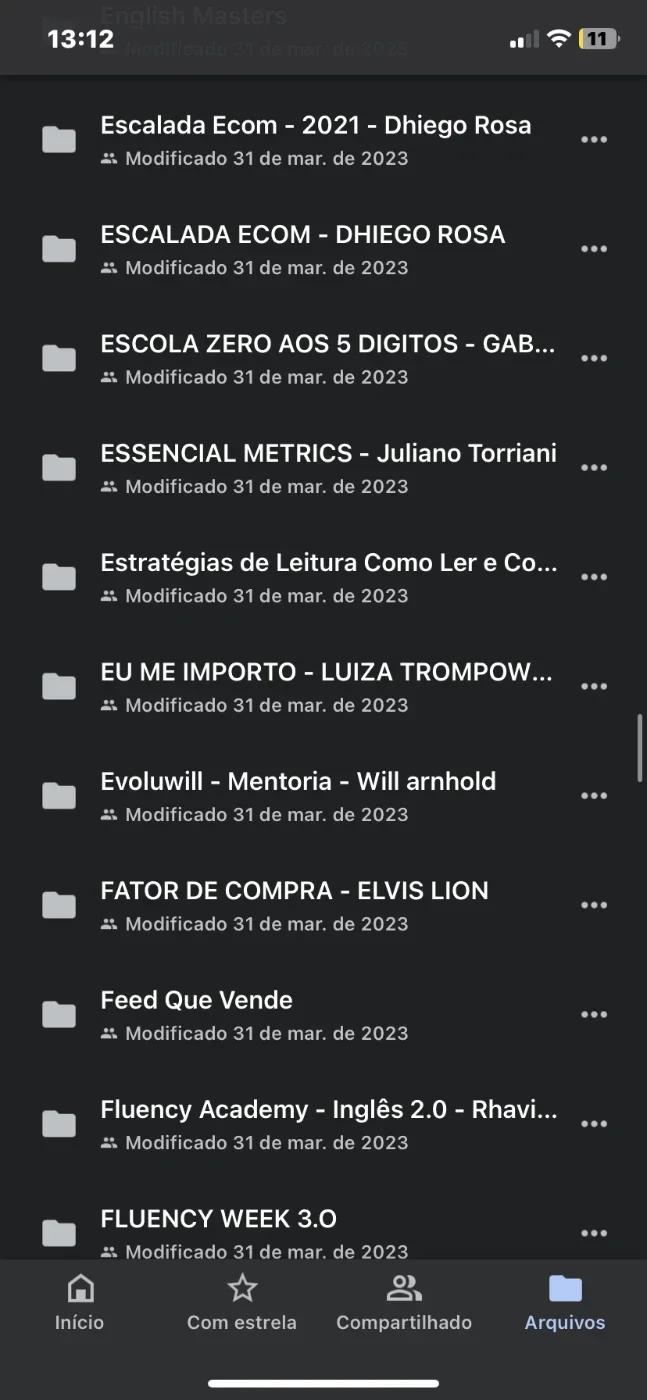647x1400 pixels.
Task: Tap the three dots beside EU ME IMPORTO
Action: coord(594,687)
